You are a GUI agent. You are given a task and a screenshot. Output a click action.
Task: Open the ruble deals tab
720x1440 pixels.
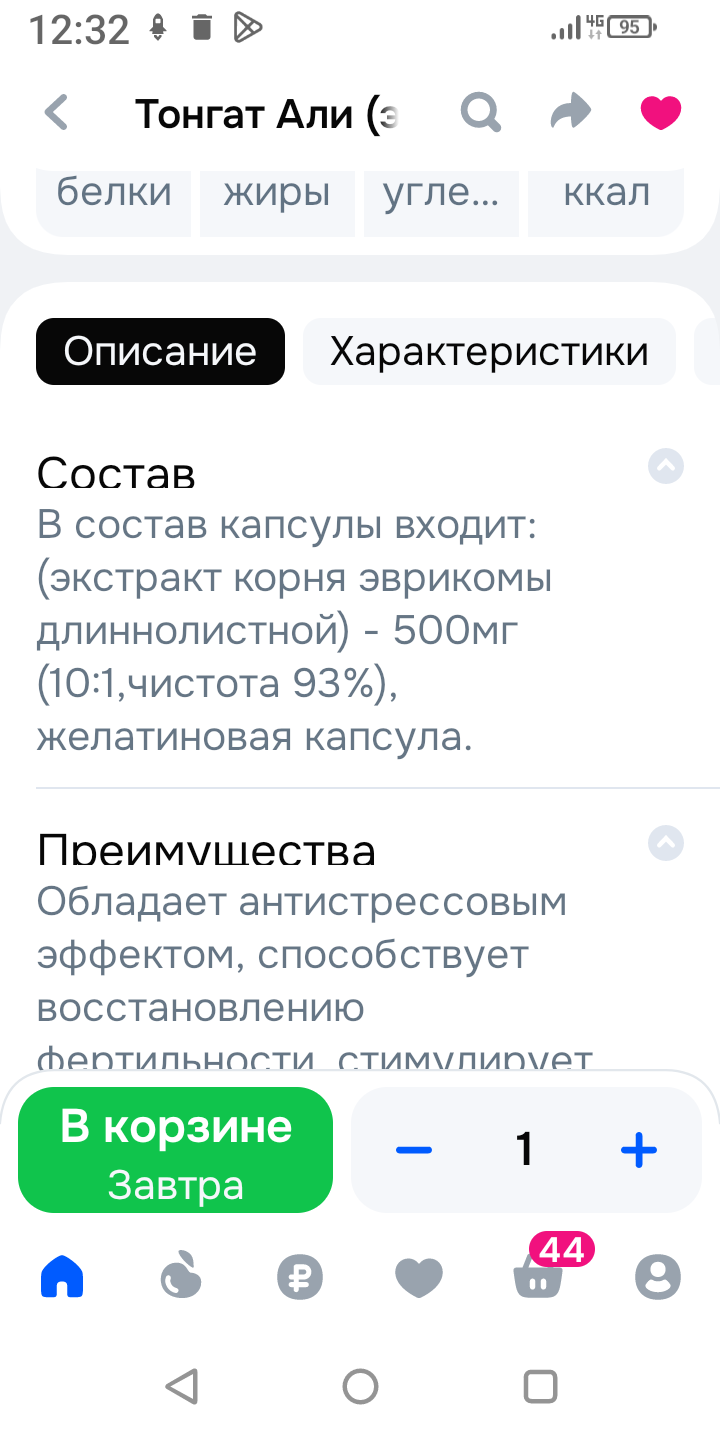point(300,1277)
